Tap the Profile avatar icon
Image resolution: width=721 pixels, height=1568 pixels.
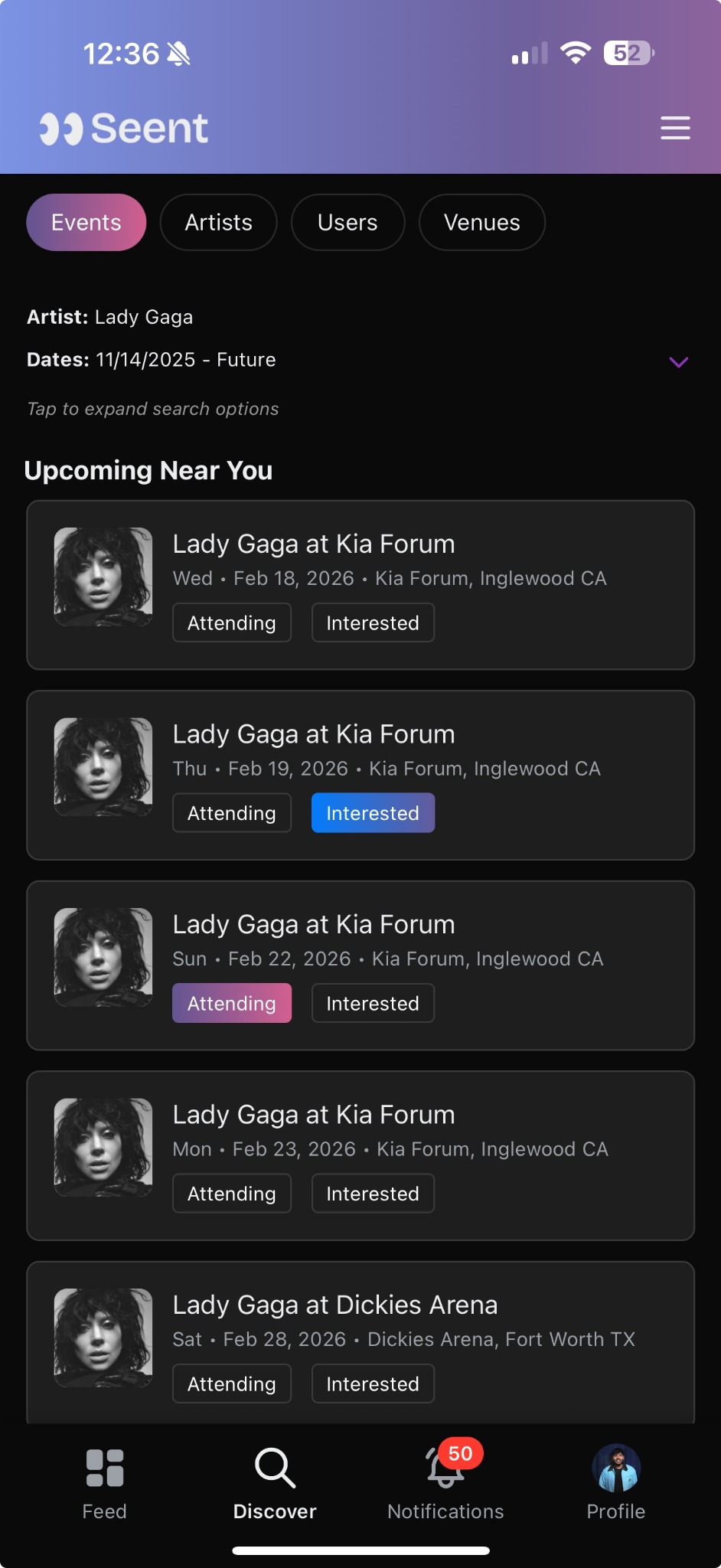[615, 1468]
